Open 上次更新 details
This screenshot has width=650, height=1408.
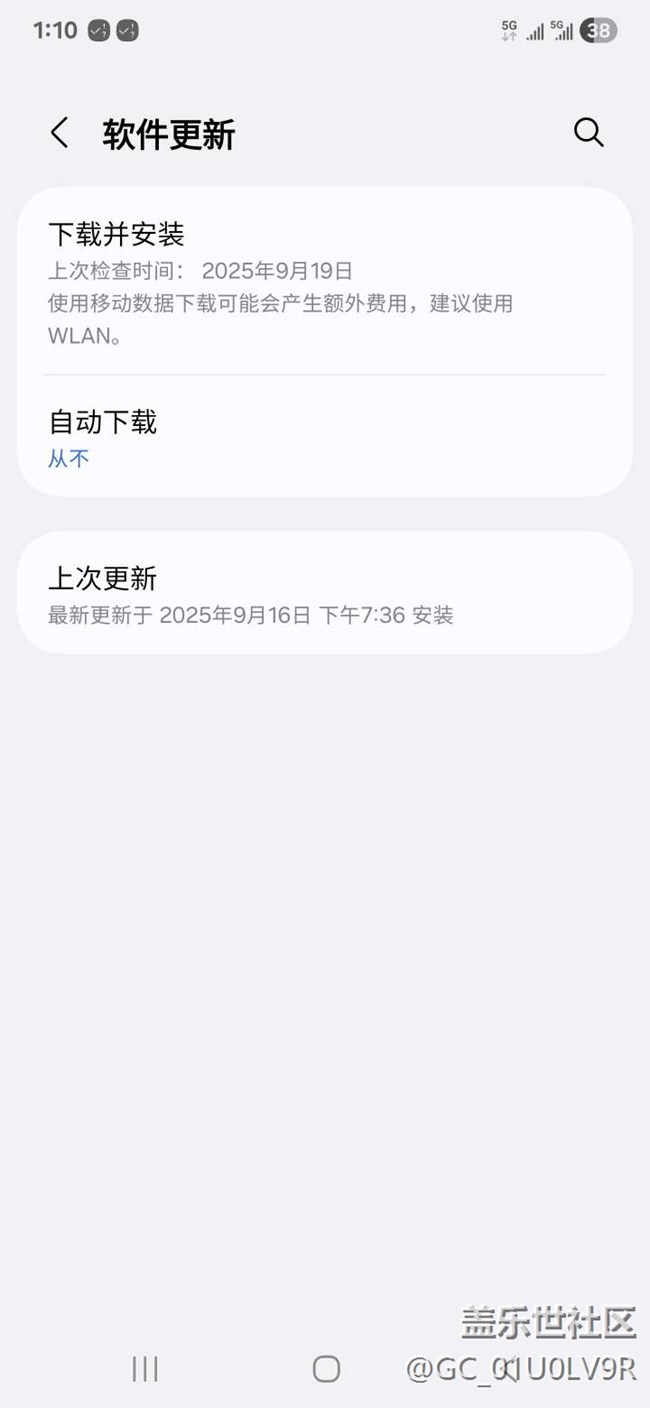[324, 593]
